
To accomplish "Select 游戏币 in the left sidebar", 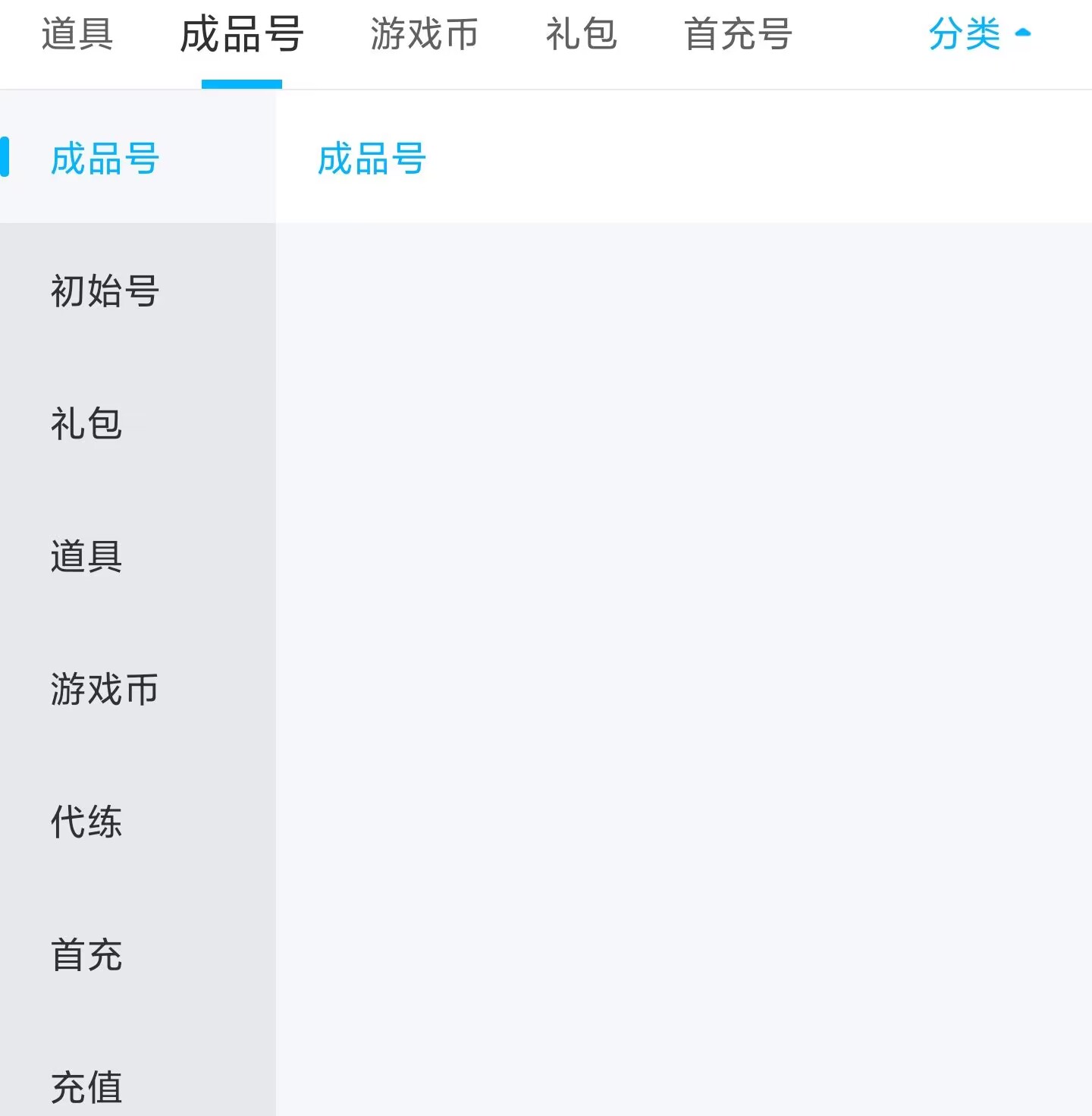I will point(138,689).
